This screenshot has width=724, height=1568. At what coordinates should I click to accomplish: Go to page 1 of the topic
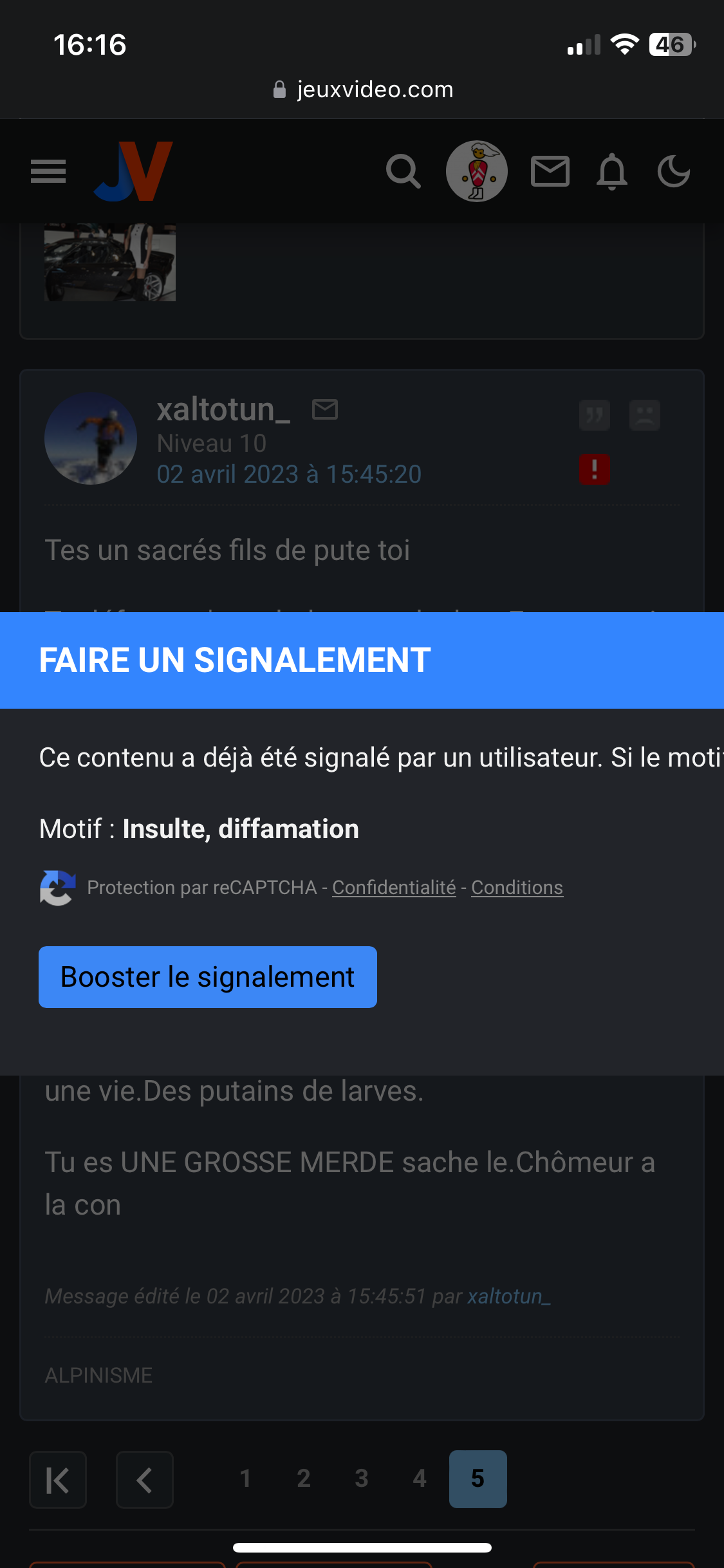point(245,1479)
